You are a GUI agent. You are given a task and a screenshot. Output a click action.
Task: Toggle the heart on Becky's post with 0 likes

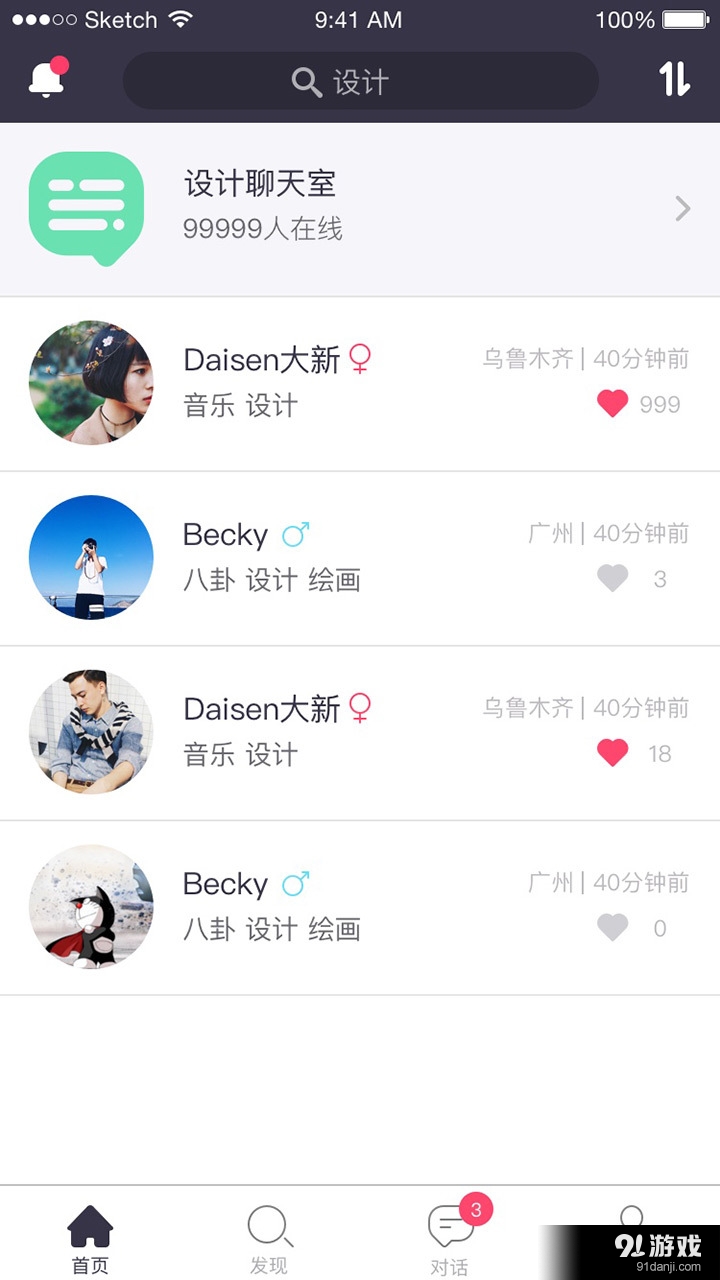613,928
